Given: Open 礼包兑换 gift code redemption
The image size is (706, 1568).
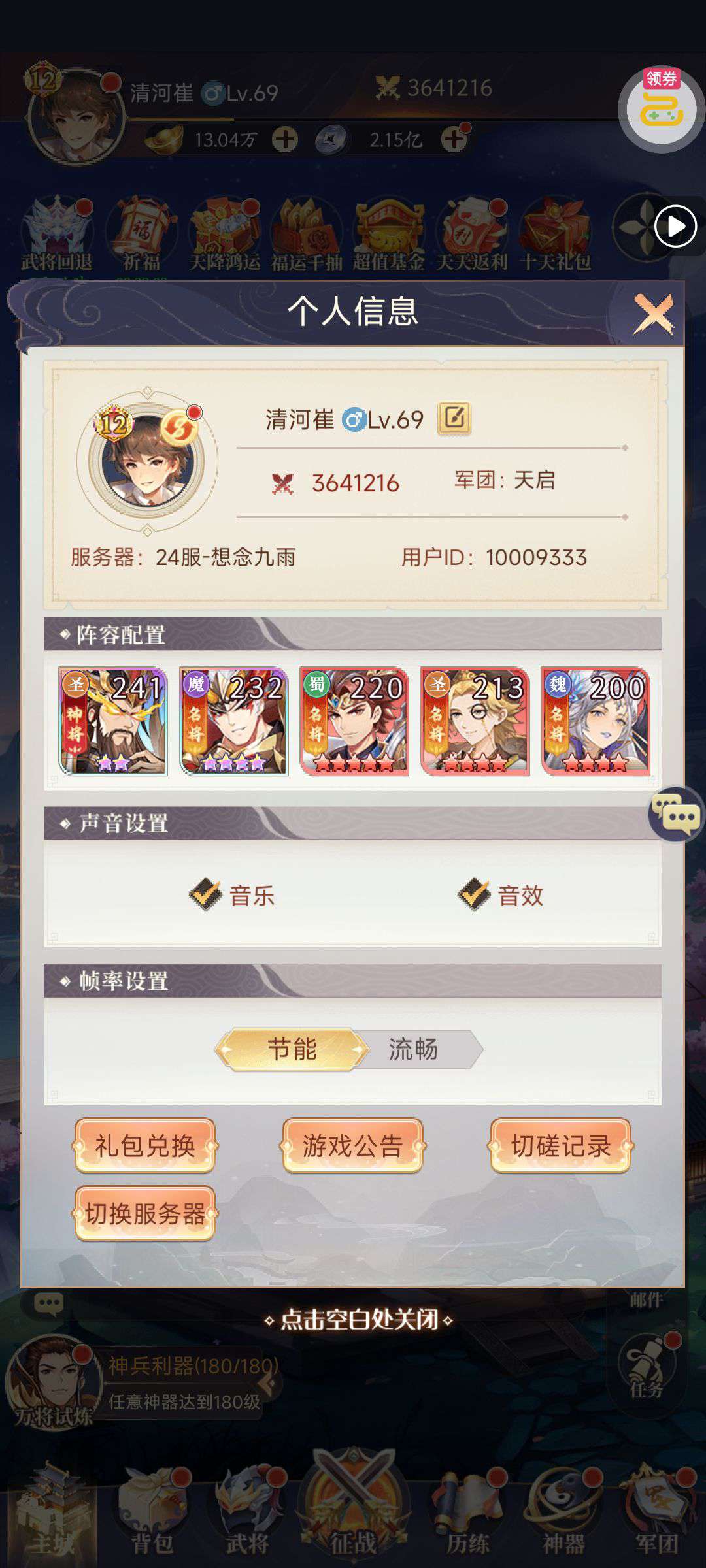Looking at the screenshot, I should click(x=145, y=1145).
